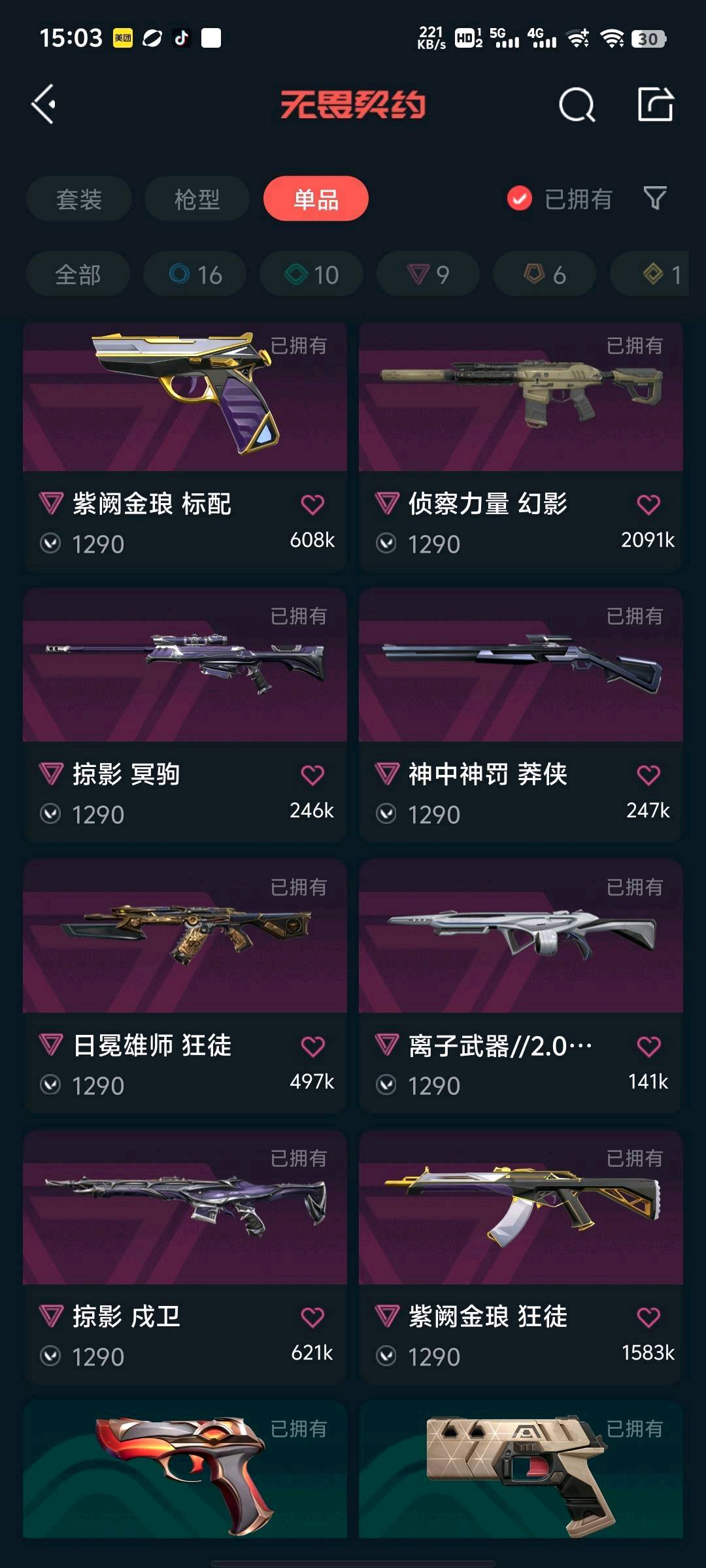Open the funnel filter options
Screen dimensions: 706x1568
655,198
